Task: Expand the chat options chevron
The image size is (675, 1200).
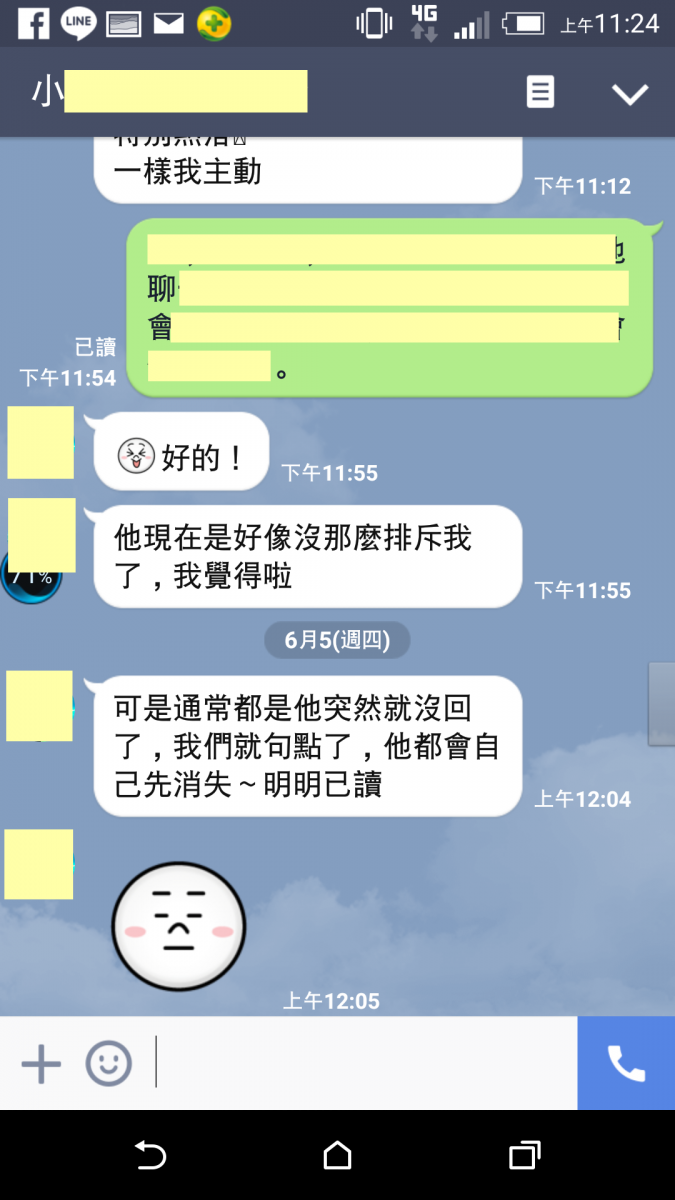Action: coord(630,94)
